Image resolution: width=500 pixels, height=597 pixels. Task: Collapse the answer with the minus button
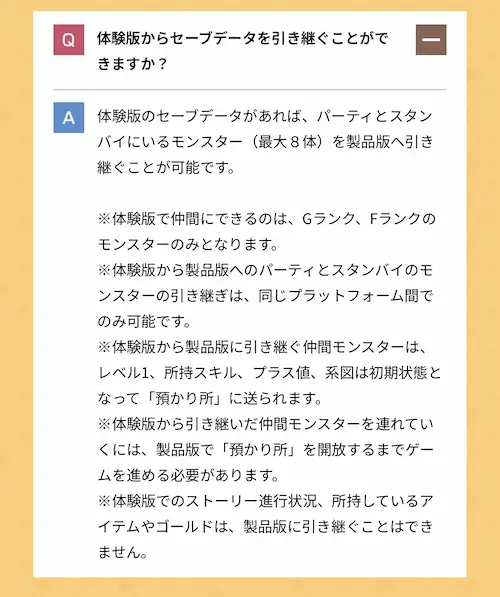(431, 40)
